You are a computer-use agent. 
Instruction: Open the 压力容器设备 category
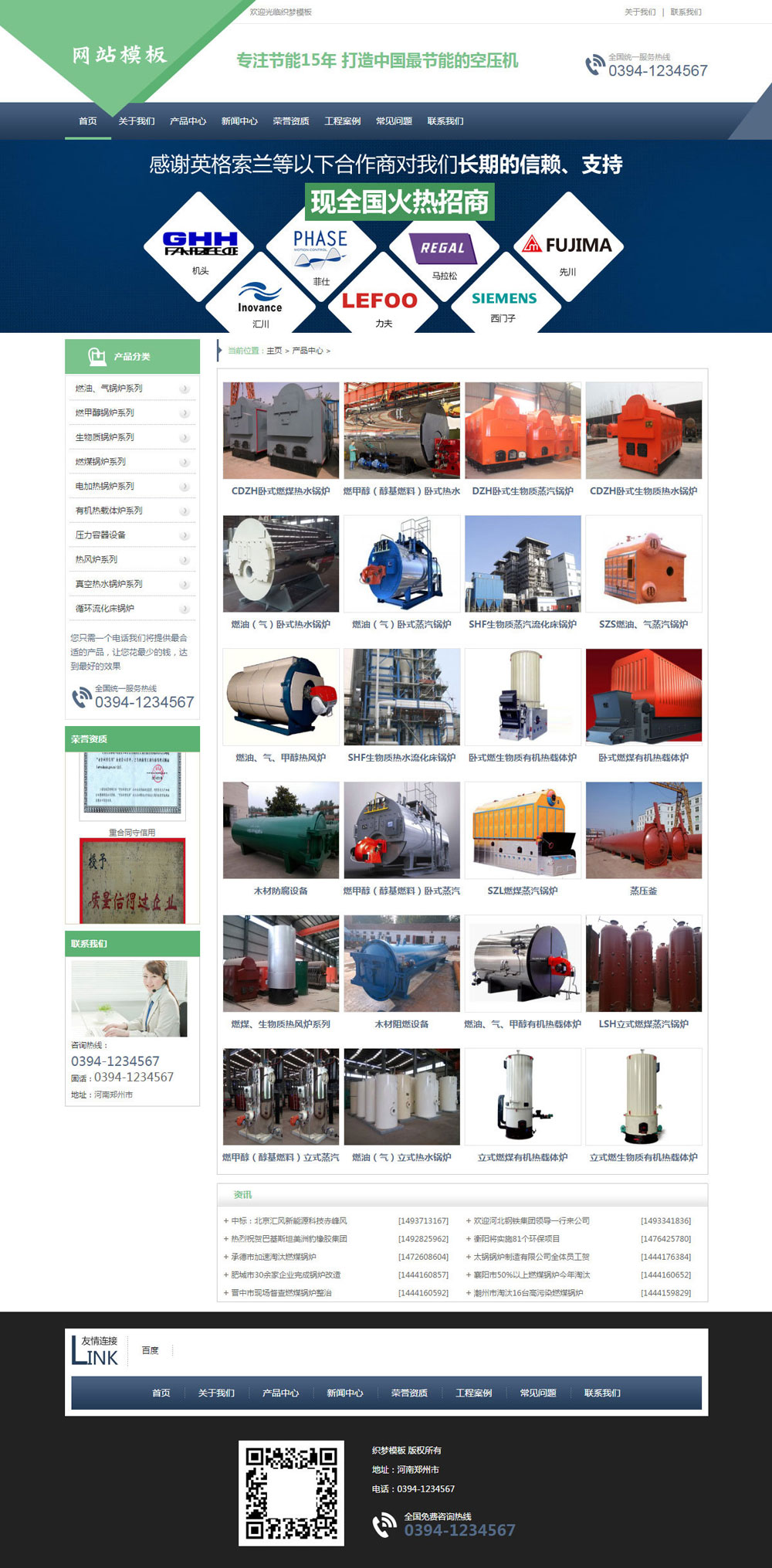pyautogui.click(x=100, y=535)
